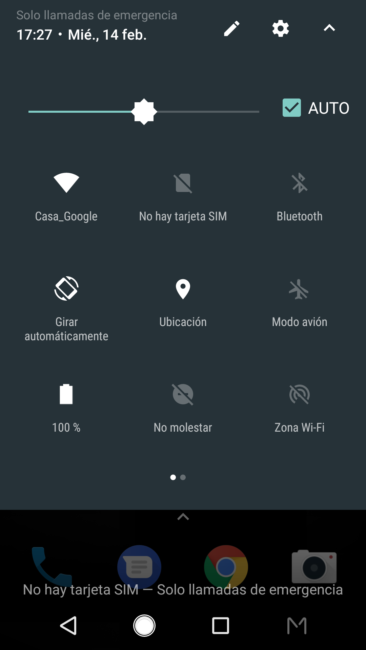The height and width of the screenshot is (650, 366).
Task: Edit quick settings tiles with pencil icon
Action: pyautogui.click(x=232, y=29)
